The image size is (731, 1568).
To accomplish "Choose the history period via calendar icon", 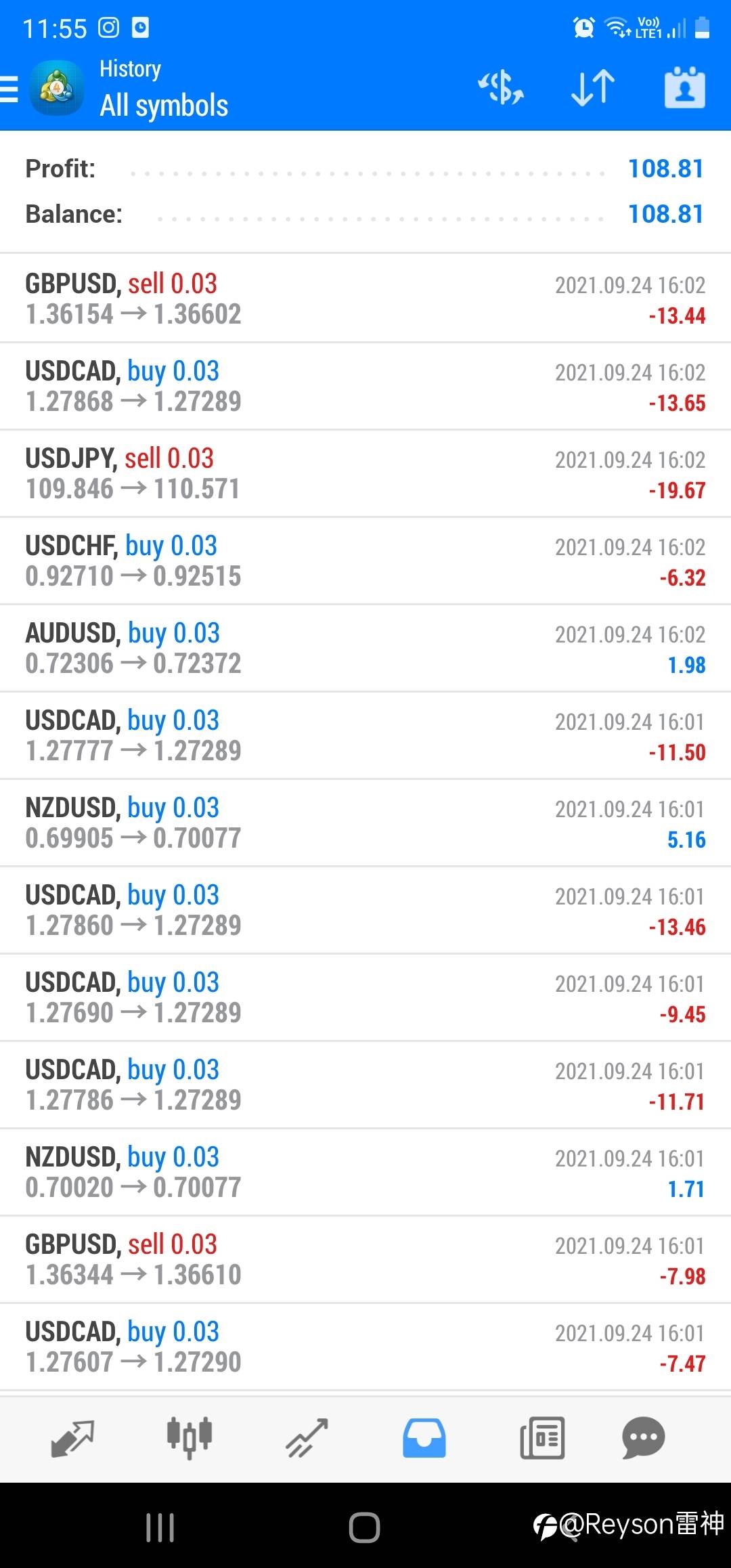I will [x=684, y=88].
